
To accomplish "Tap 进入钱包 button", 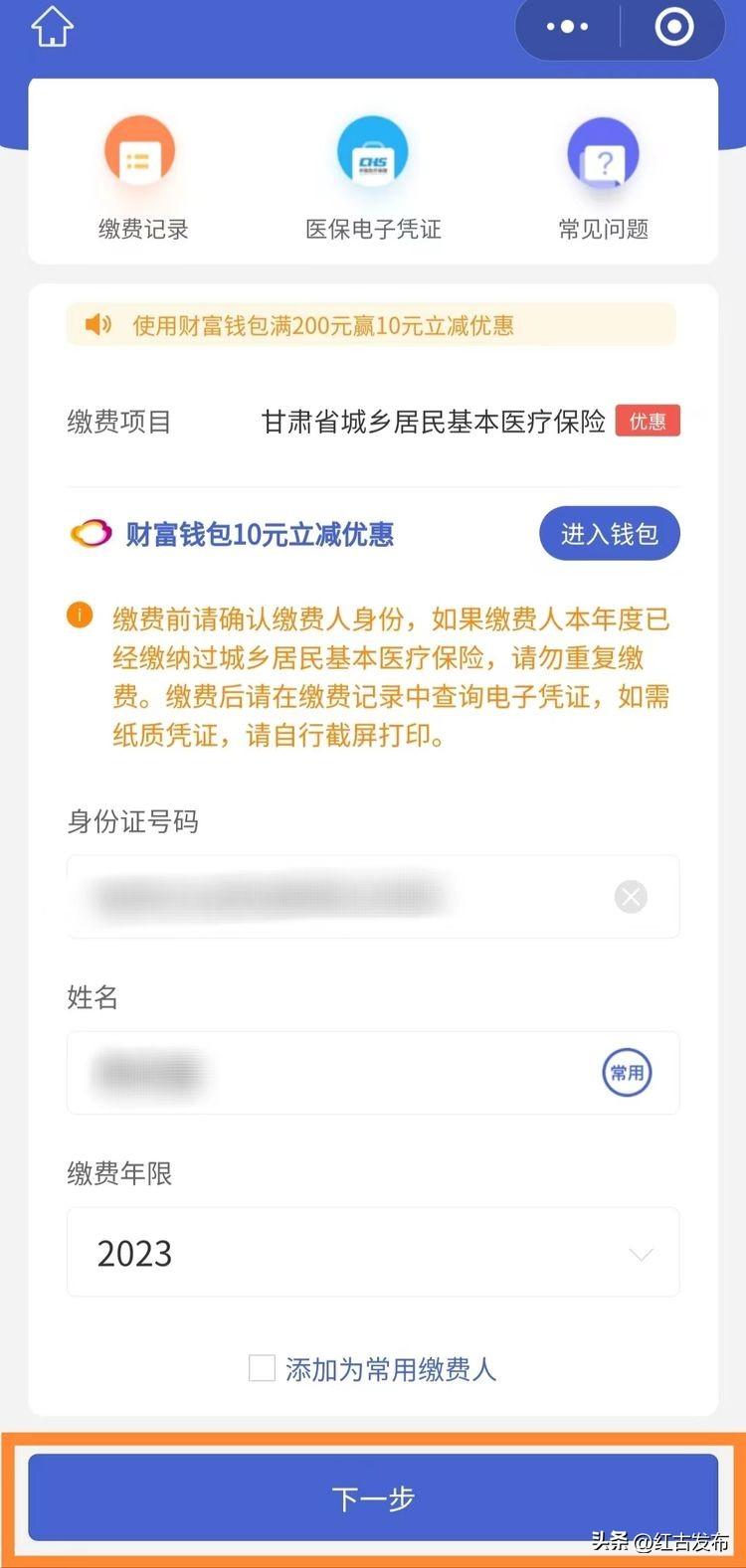I will click(609, 535).
